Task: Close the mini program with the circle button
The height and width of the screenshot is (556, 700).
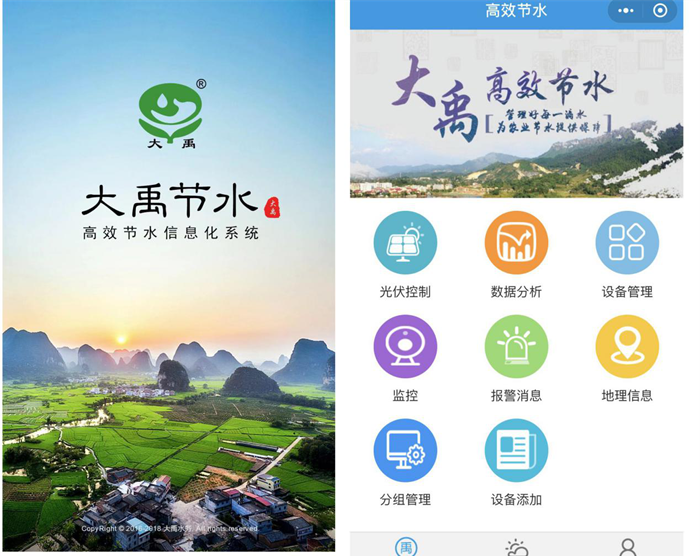Action: (x=660, y=11)
